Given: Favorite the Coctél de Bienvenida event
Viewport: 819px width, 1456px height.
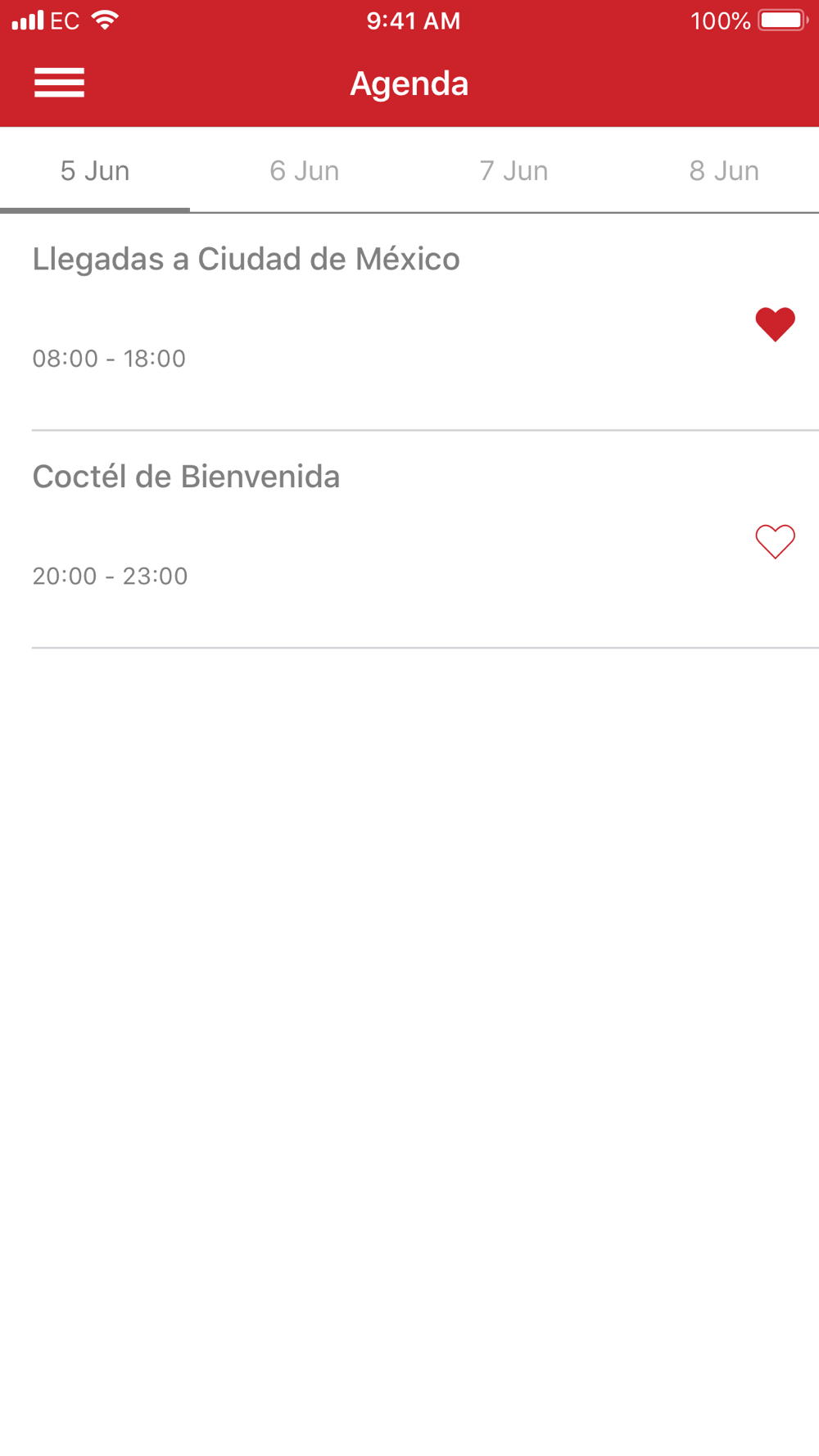Looking at the screenshot, I should tap(775, 541).
